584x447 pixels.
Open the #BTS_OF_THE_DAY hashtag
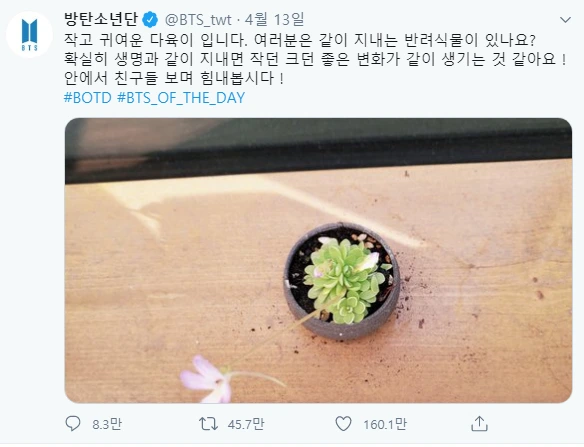181,98
